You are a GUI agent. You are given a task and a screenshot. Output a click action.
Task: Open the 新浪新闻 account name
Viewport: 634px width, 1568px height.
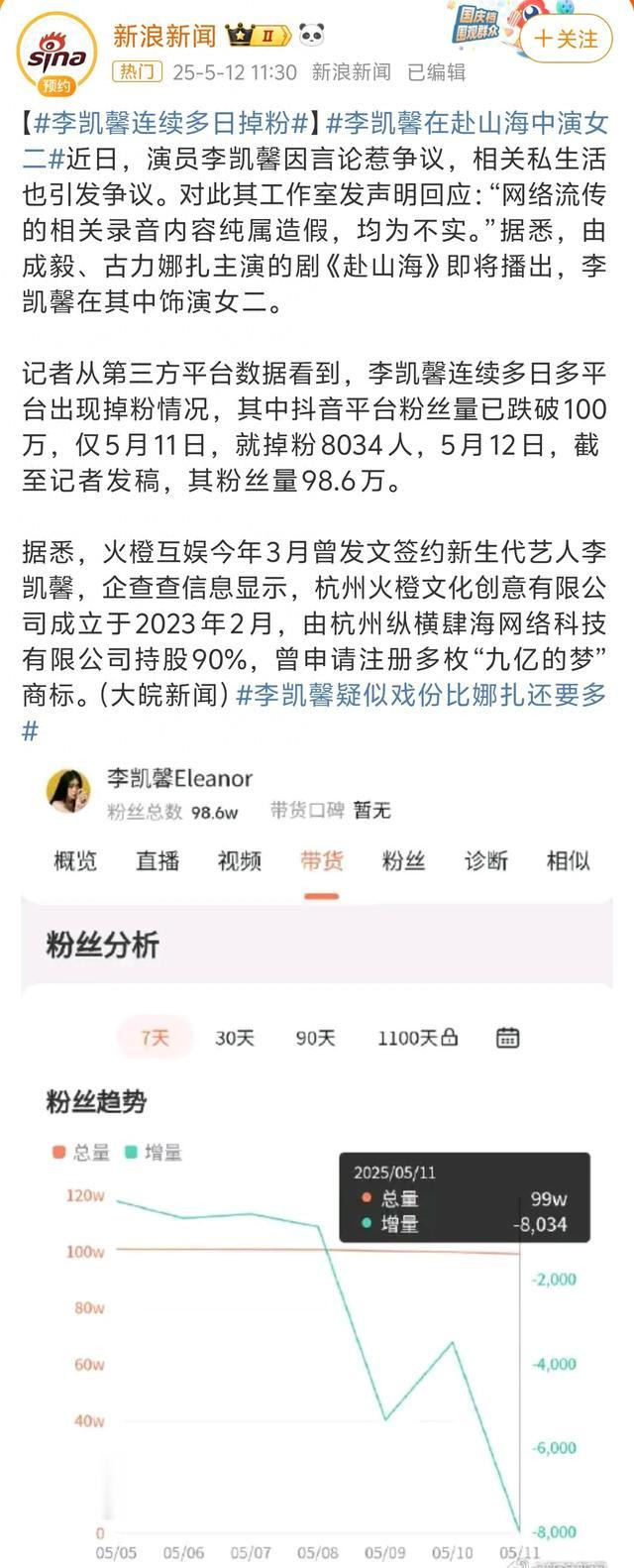point(164,37)
